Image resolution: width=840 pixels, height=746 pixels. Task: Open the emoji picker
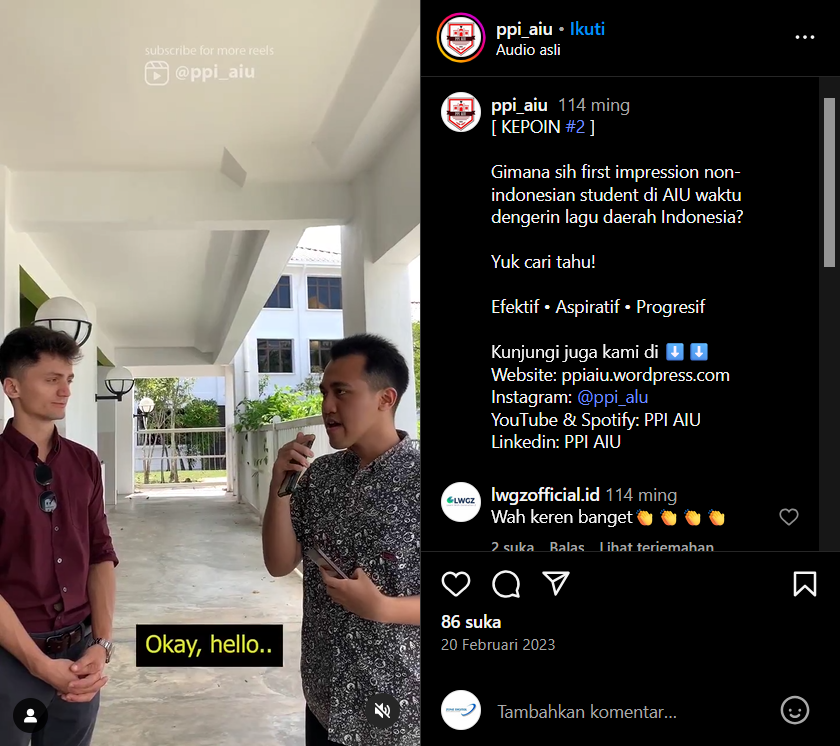coord(794,710)
